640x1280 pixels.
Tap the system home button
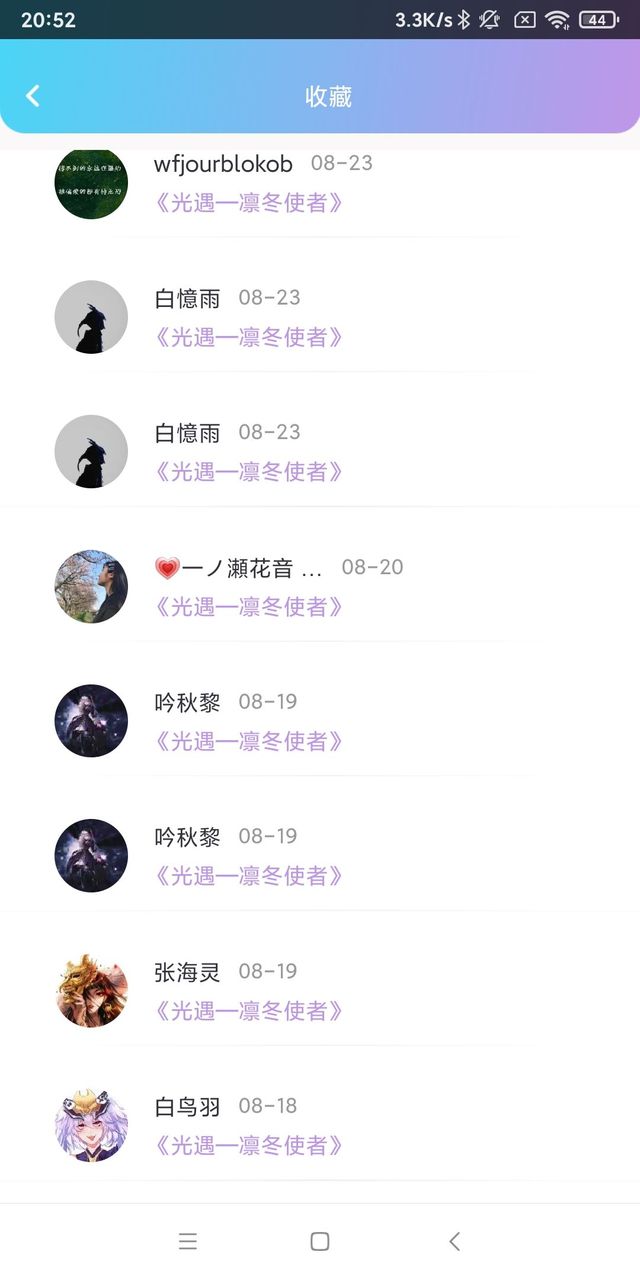point(320,1241)
